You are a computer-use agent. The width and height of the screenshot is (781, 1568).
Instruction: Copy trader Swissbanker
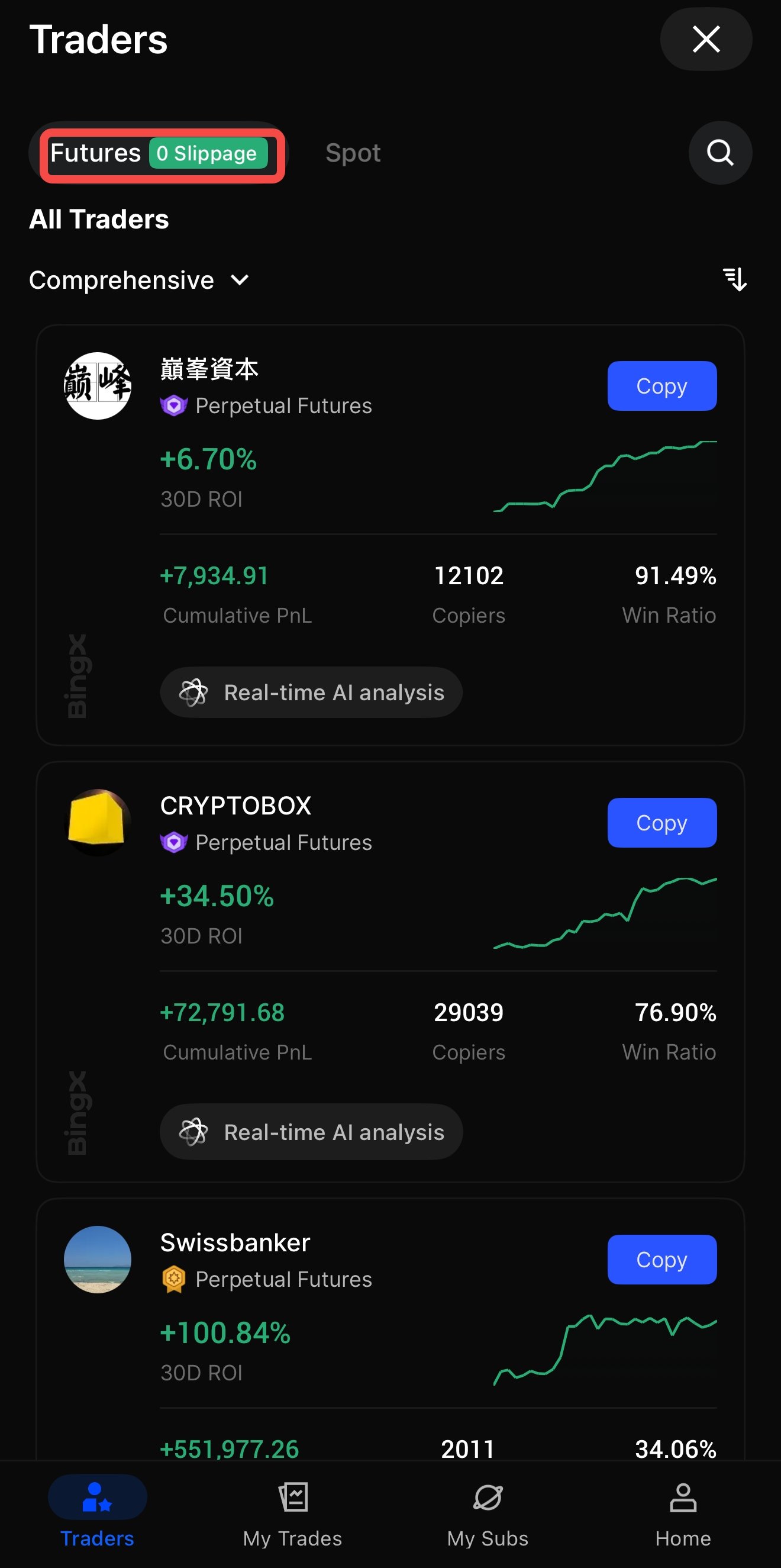pos(662,1260)
